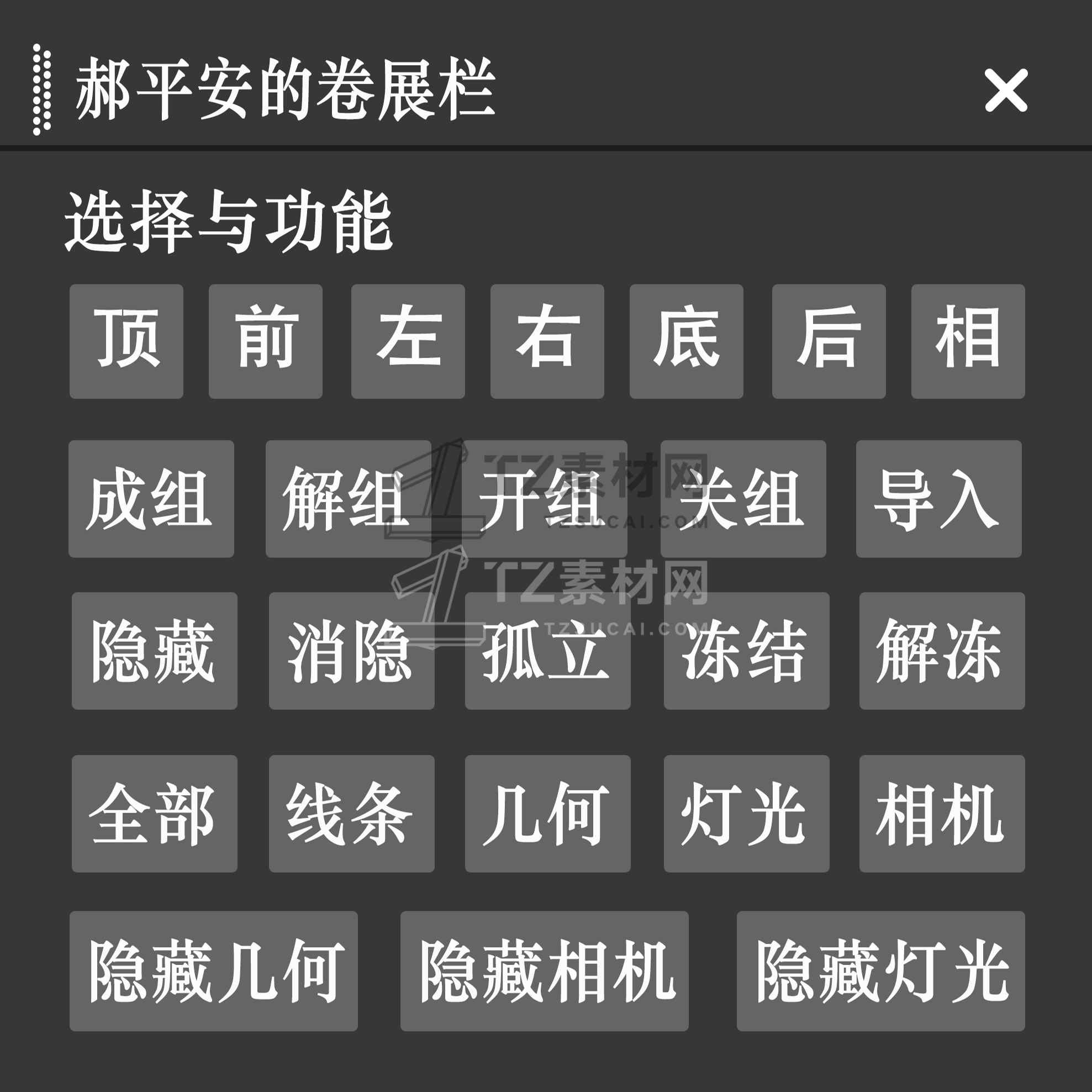Tap the 隐藏几何 button
Viewport: 1092px width, 1092px height.
[x=213, y=971]
